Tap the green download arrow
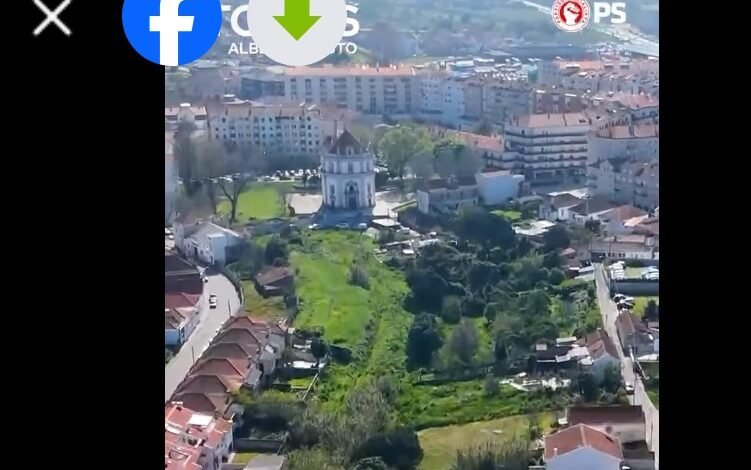This screenshot has height=470, width=751. coord(297,22)
